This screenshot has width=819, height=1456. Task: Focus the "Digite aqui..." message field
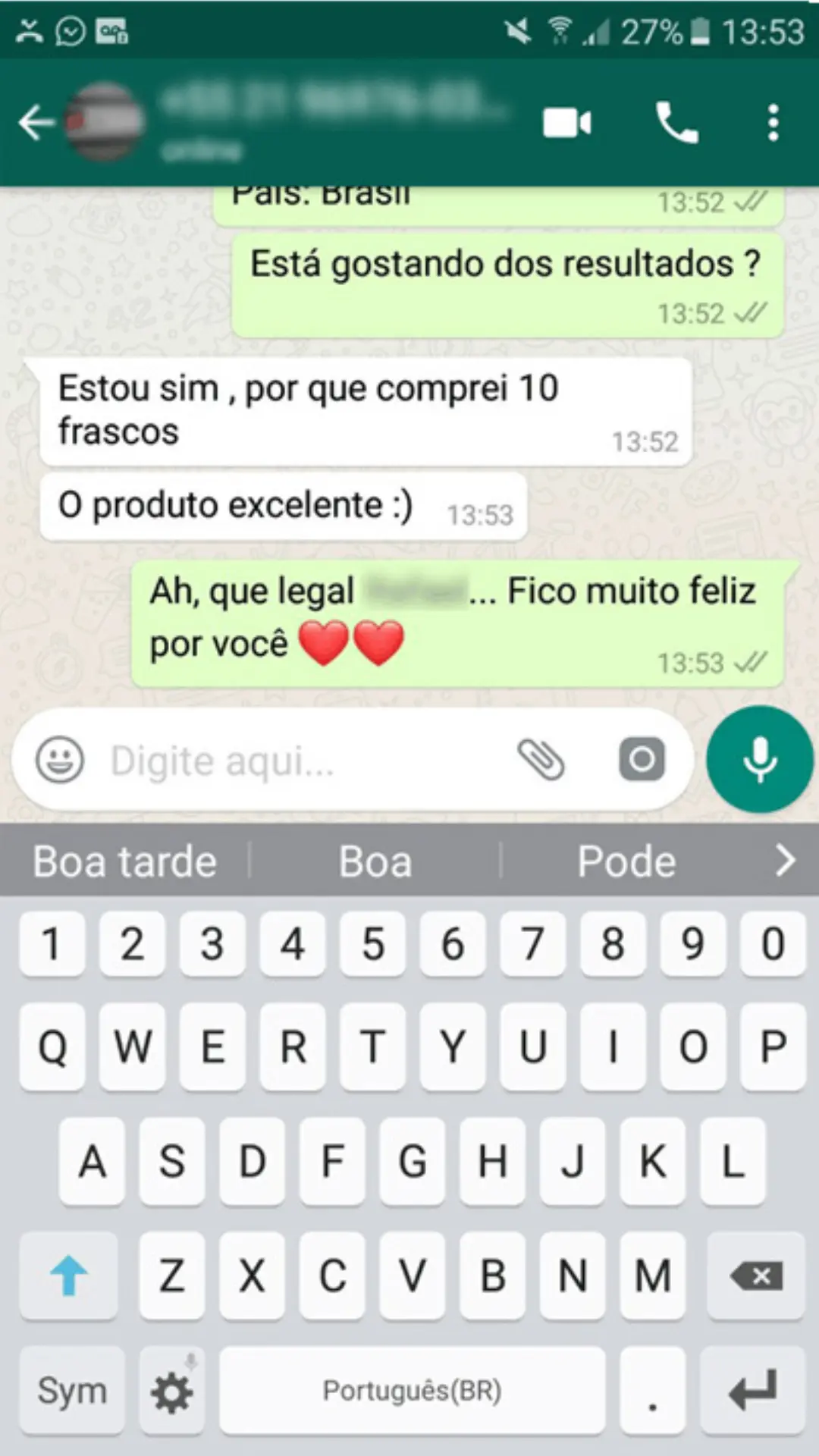303,761
